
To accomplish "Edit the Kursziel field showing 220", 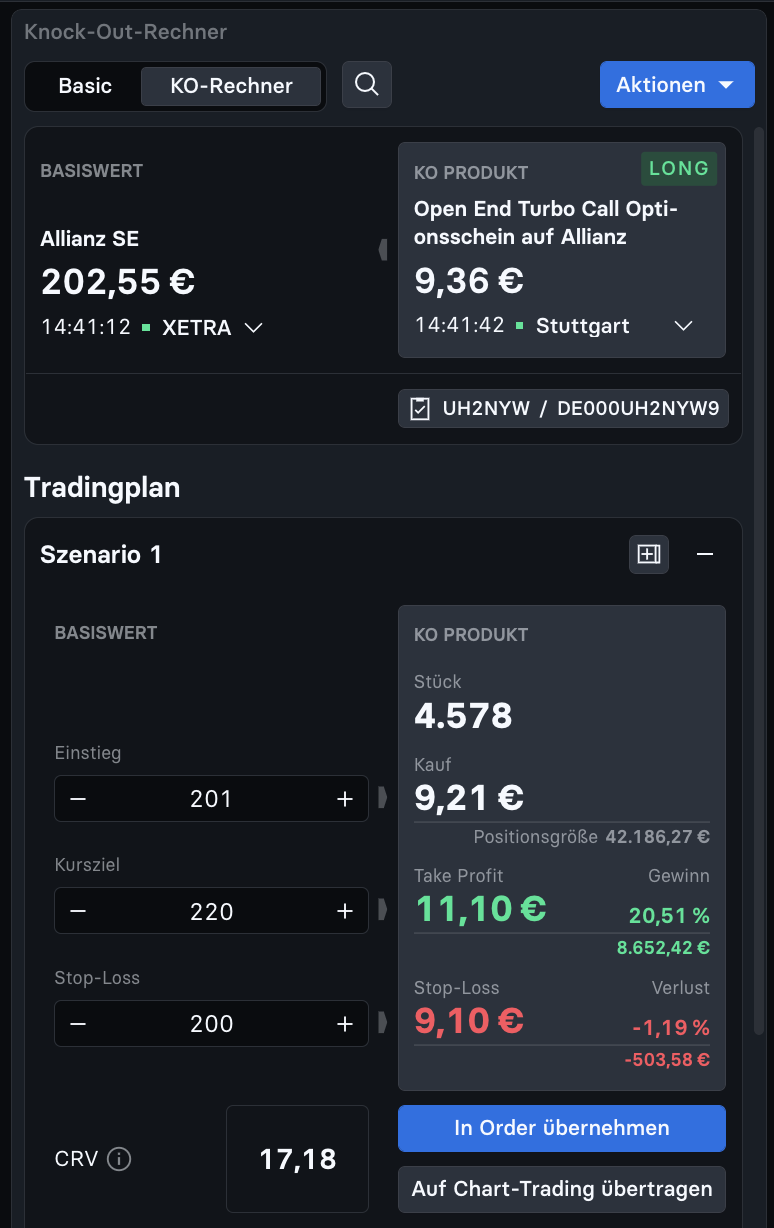I will click(x=211, y=911).
